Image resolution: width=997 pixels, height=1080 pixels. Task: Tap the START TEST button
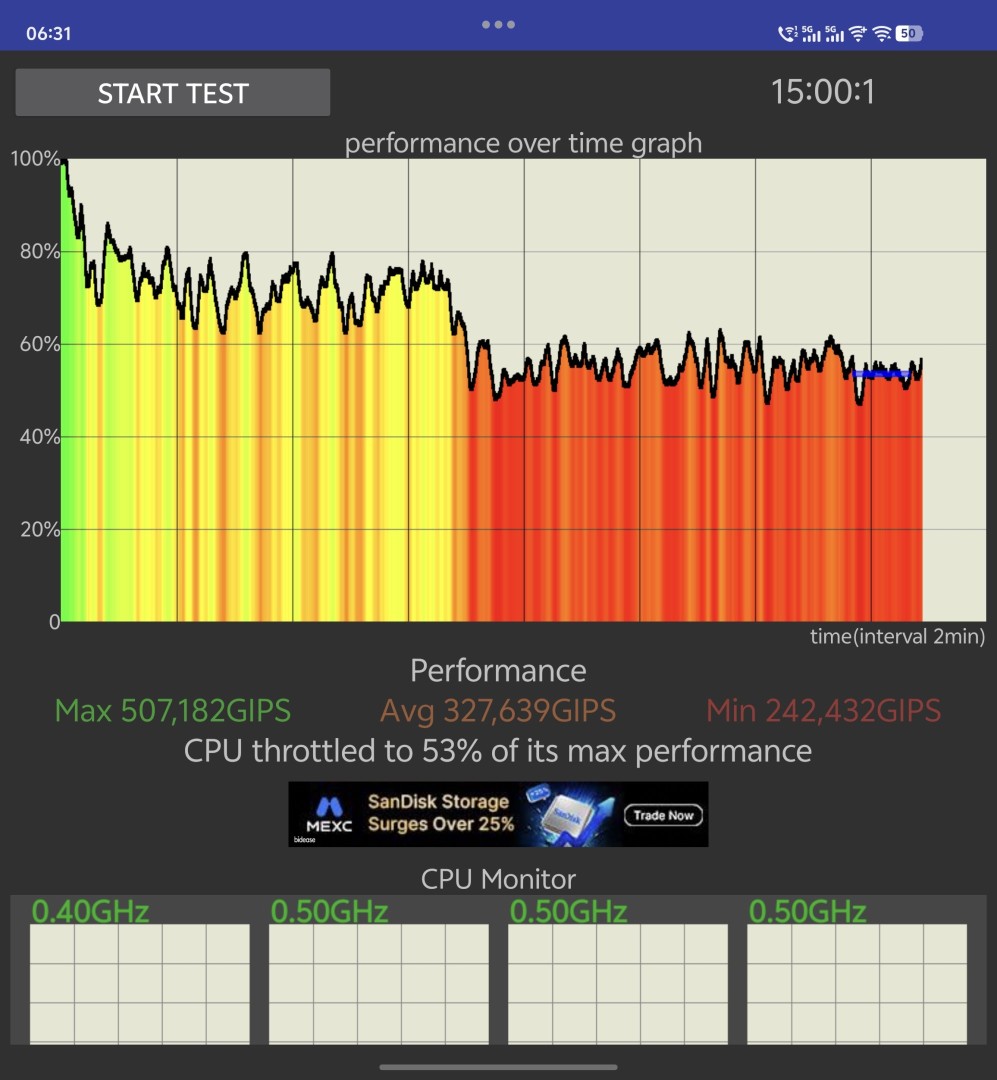click(172, 92)
